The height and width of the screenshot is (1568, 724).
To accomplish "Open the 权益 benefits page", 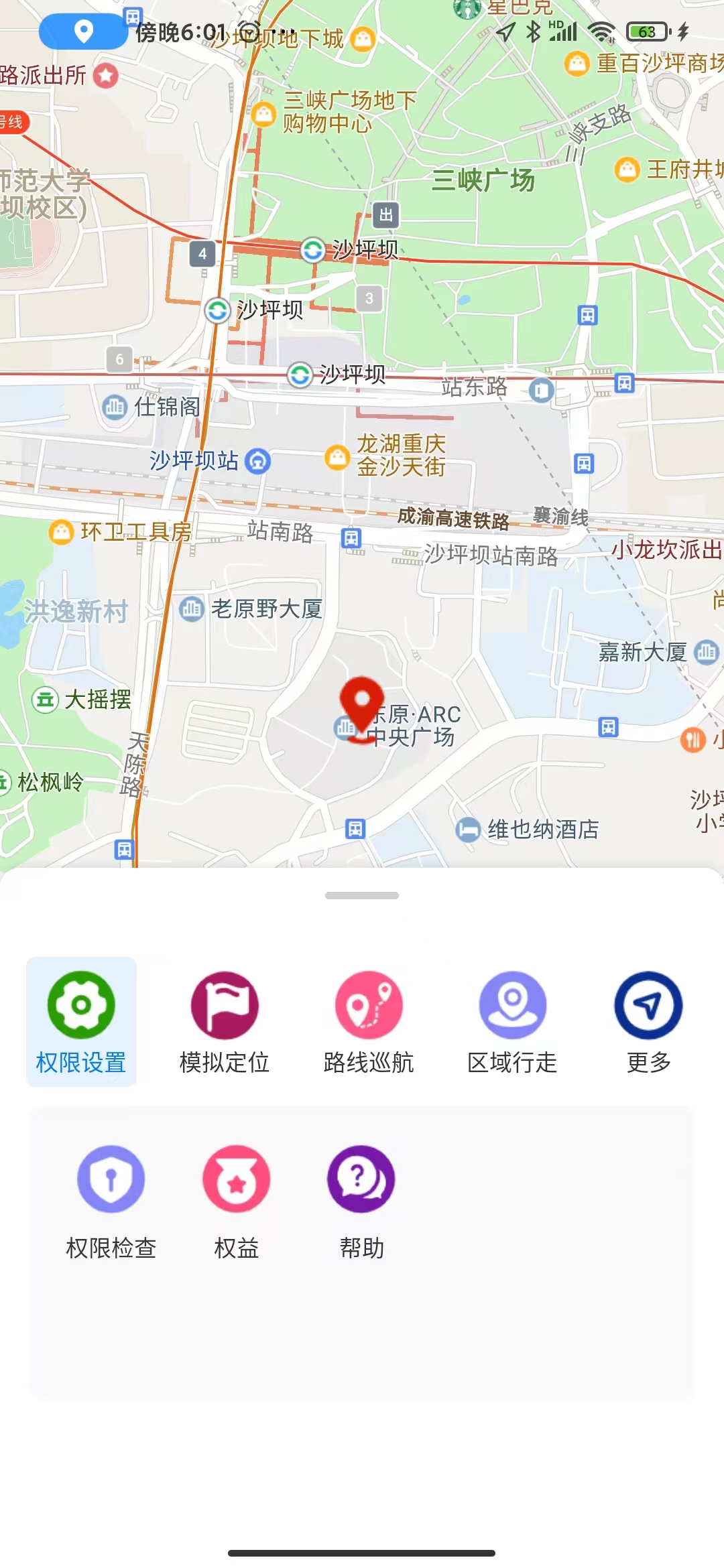I will click(237, 1200).
